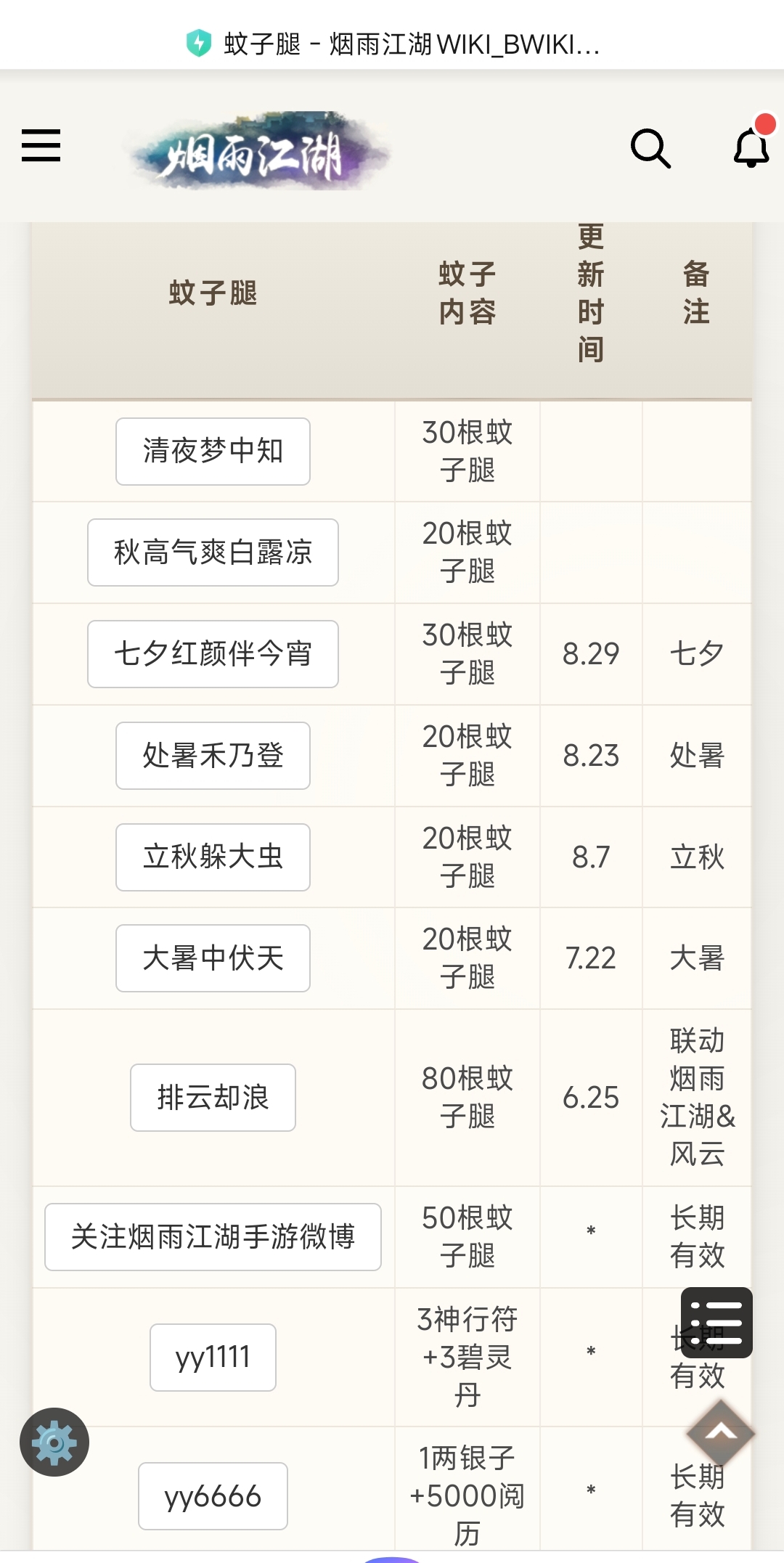Choose the 处暑禾乃登 code button

tap(213, 756)
